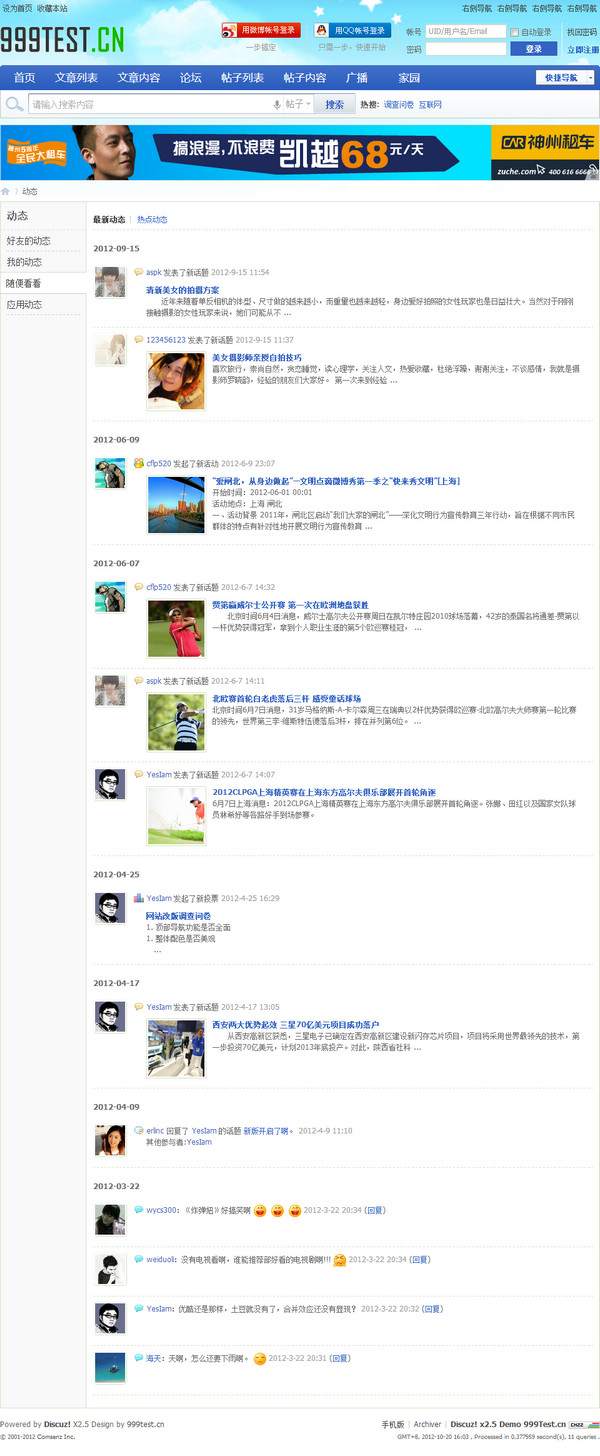Reply to wycs300's status update

(x=375, y=1210)
